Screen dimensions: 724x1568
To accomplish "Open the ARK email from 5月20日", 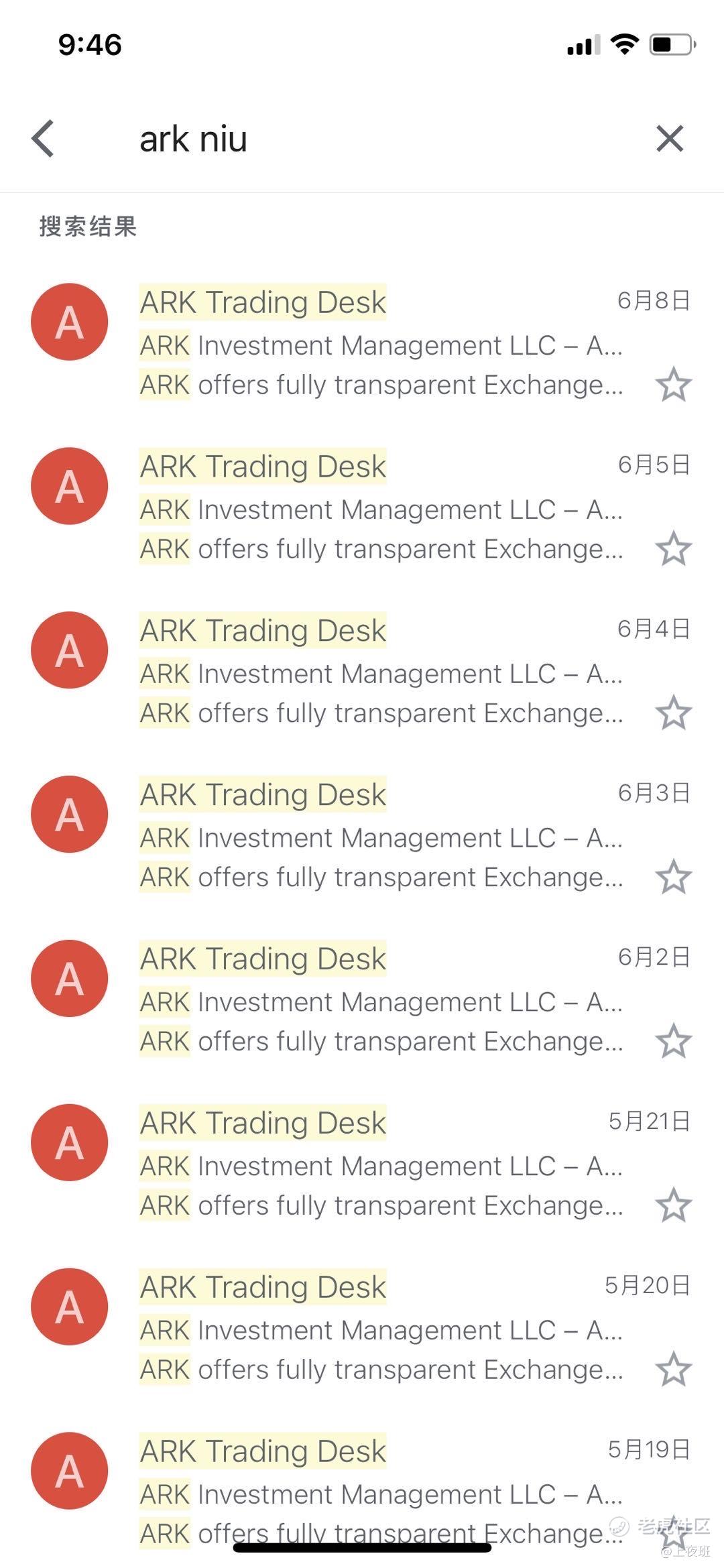I will tap(362, 1329).
